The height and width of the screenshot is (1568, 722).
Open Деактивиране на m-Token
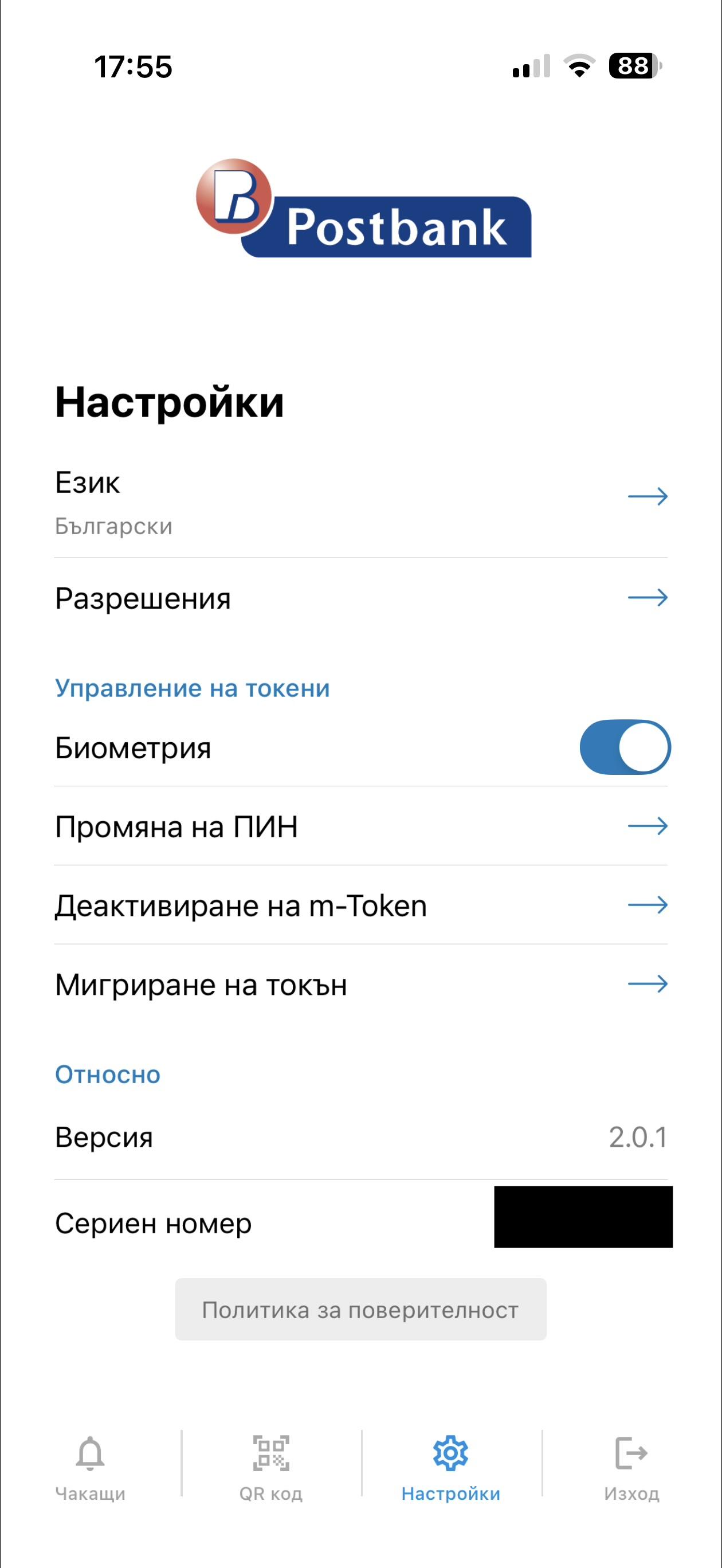(x=360, y=905)
